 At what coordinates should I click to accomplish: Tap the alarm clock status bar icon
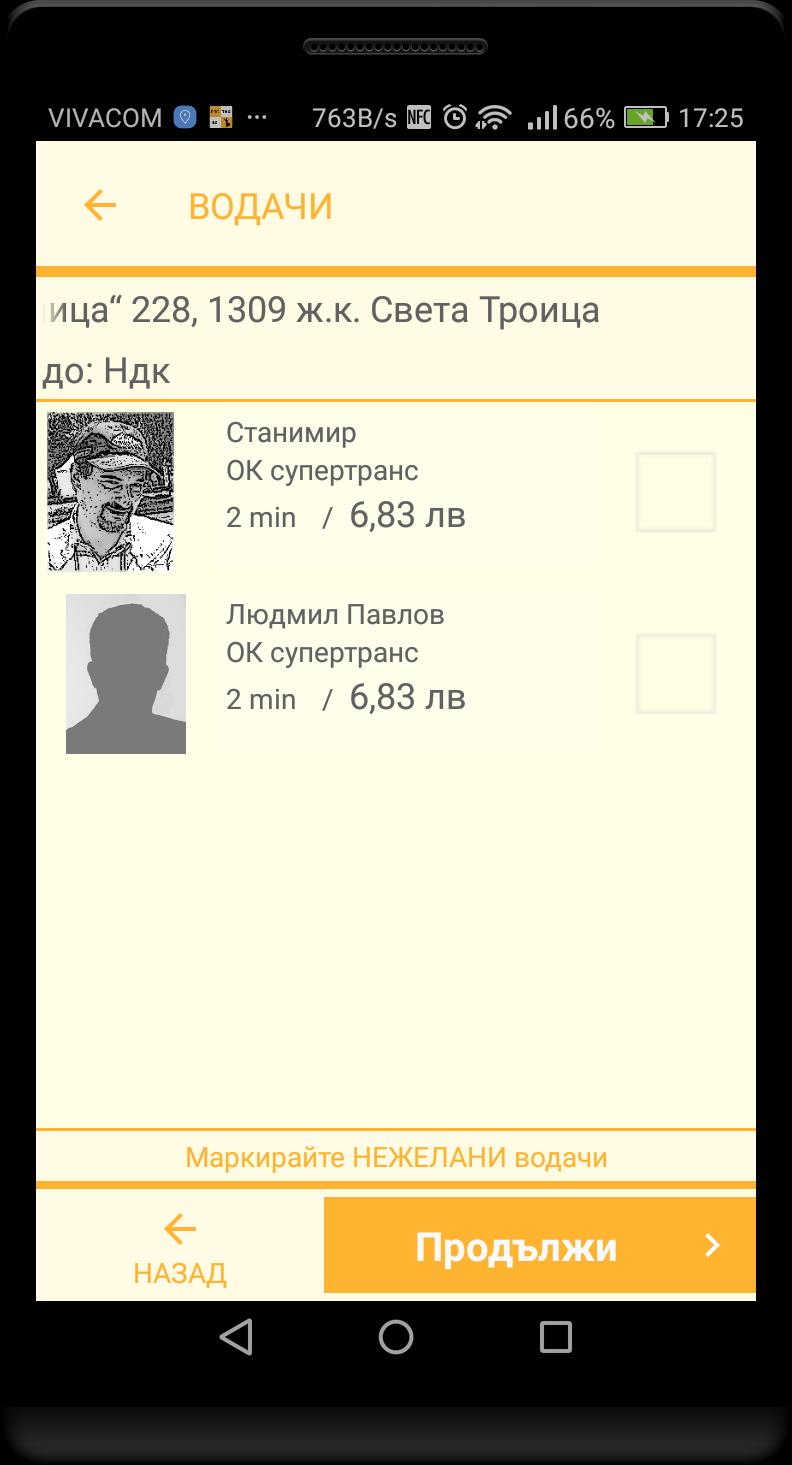click(x=455, y=117)
